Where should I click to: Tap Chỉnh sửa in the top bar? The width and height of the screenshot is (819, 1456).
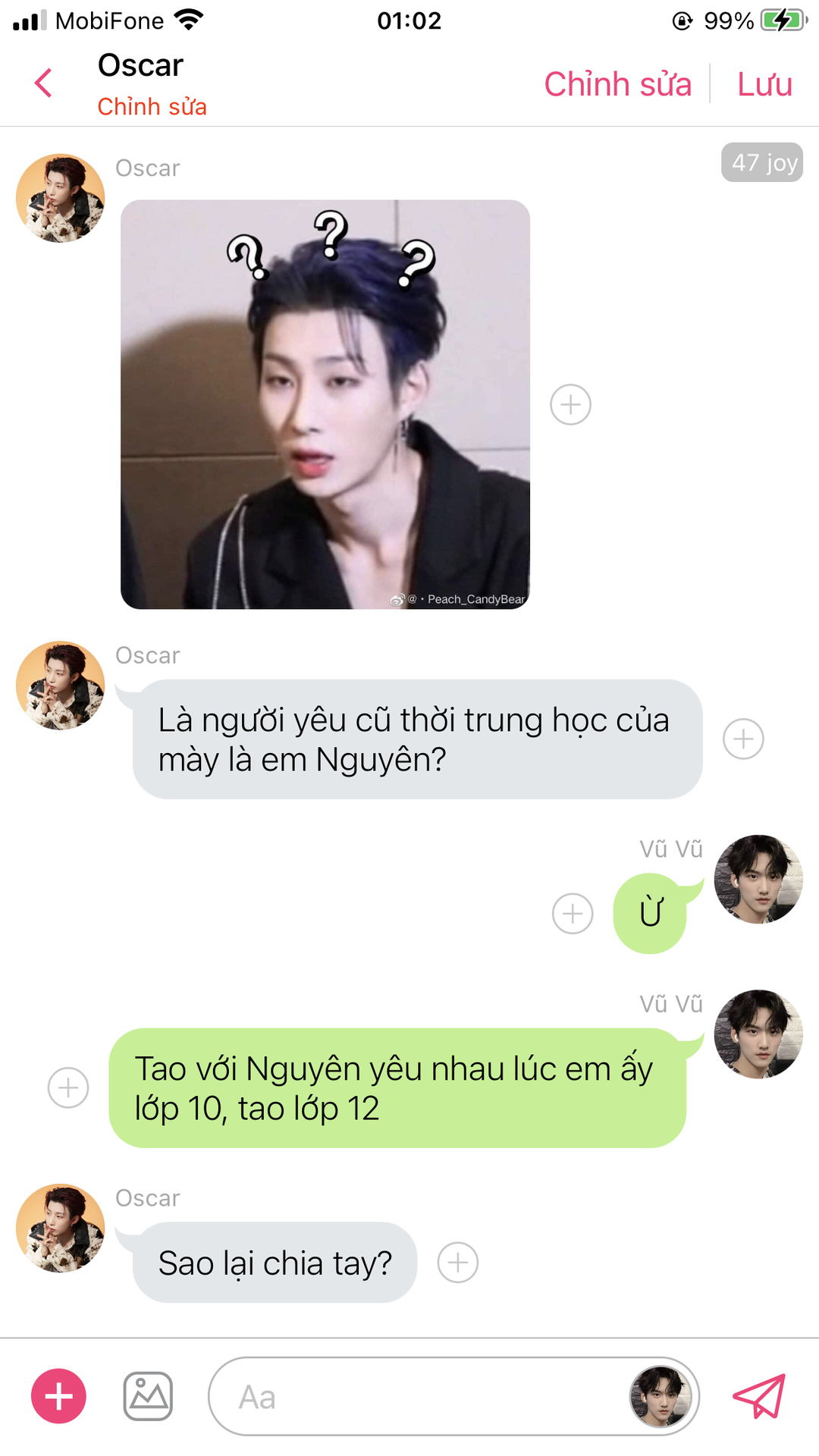click(617, 84)
